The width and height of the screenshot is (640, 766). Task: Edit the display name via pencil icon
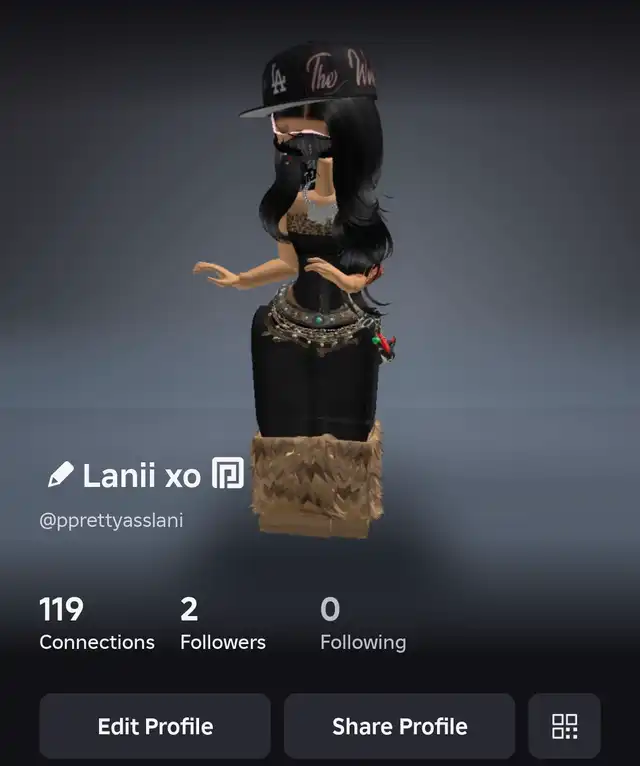pyautogui.click(x=60, y=476)
